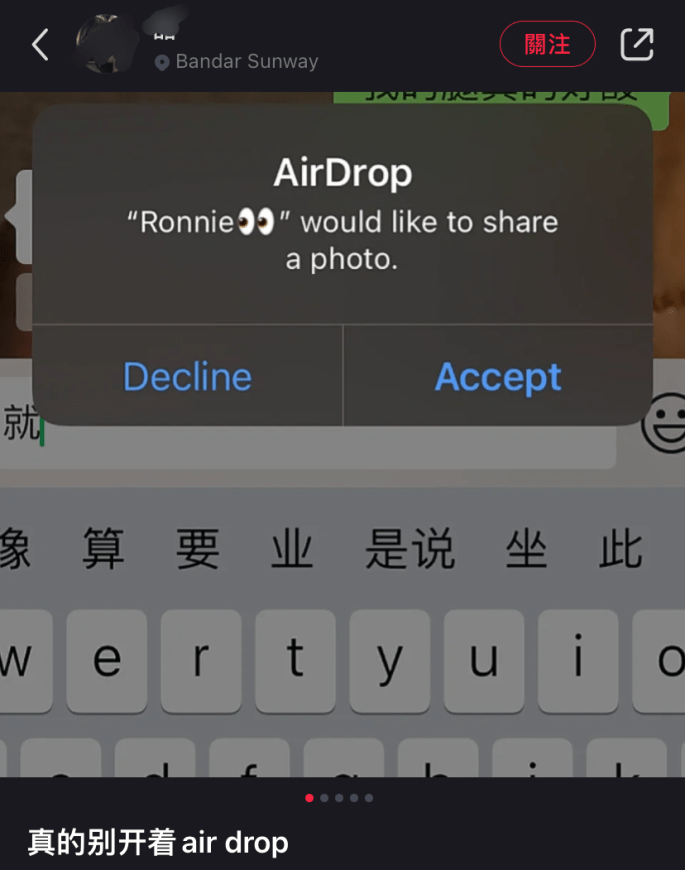685x870 pixels.
Task: Go back from this post
Action: tap(40, 45)
